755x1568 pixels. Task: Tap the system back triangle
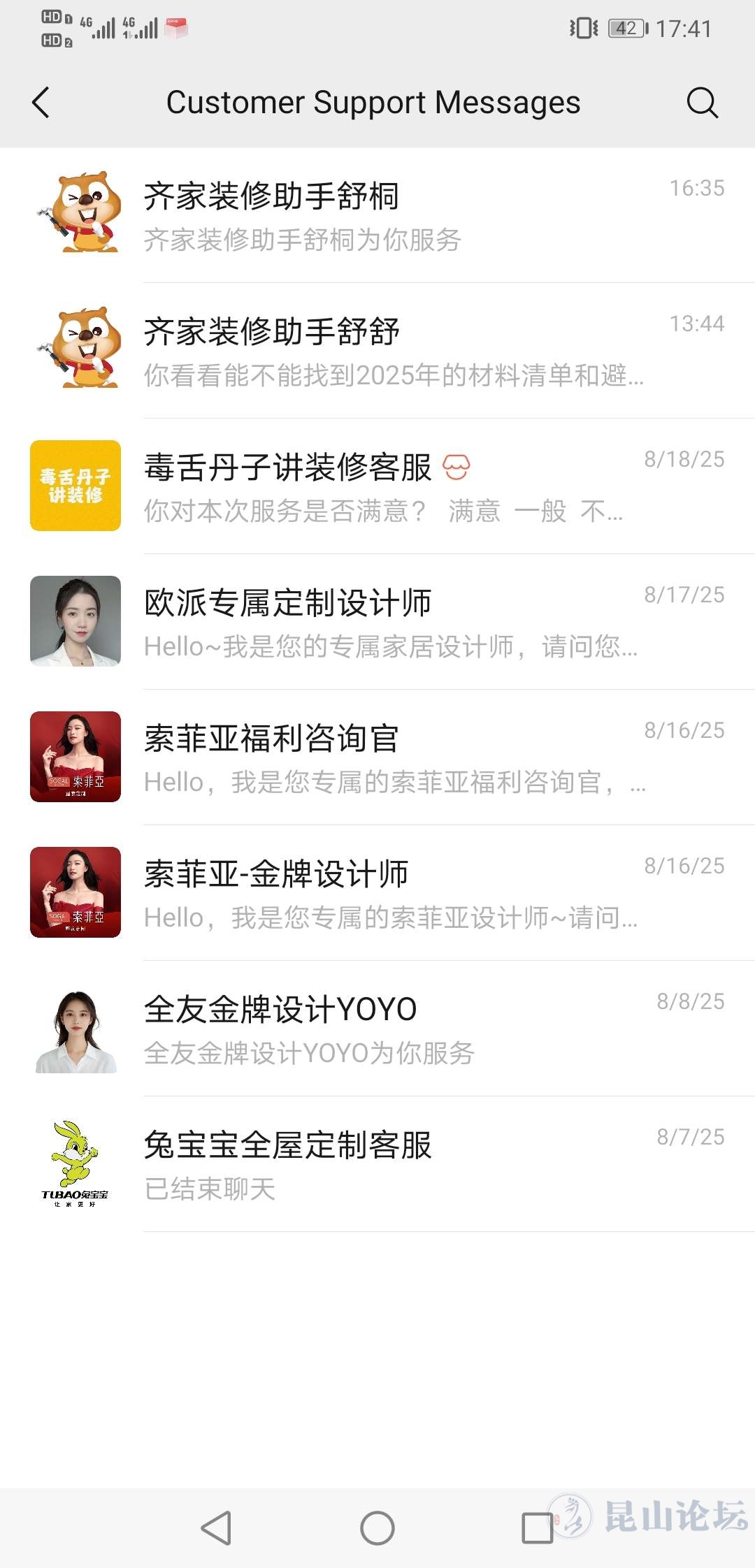coord(217,1528)
